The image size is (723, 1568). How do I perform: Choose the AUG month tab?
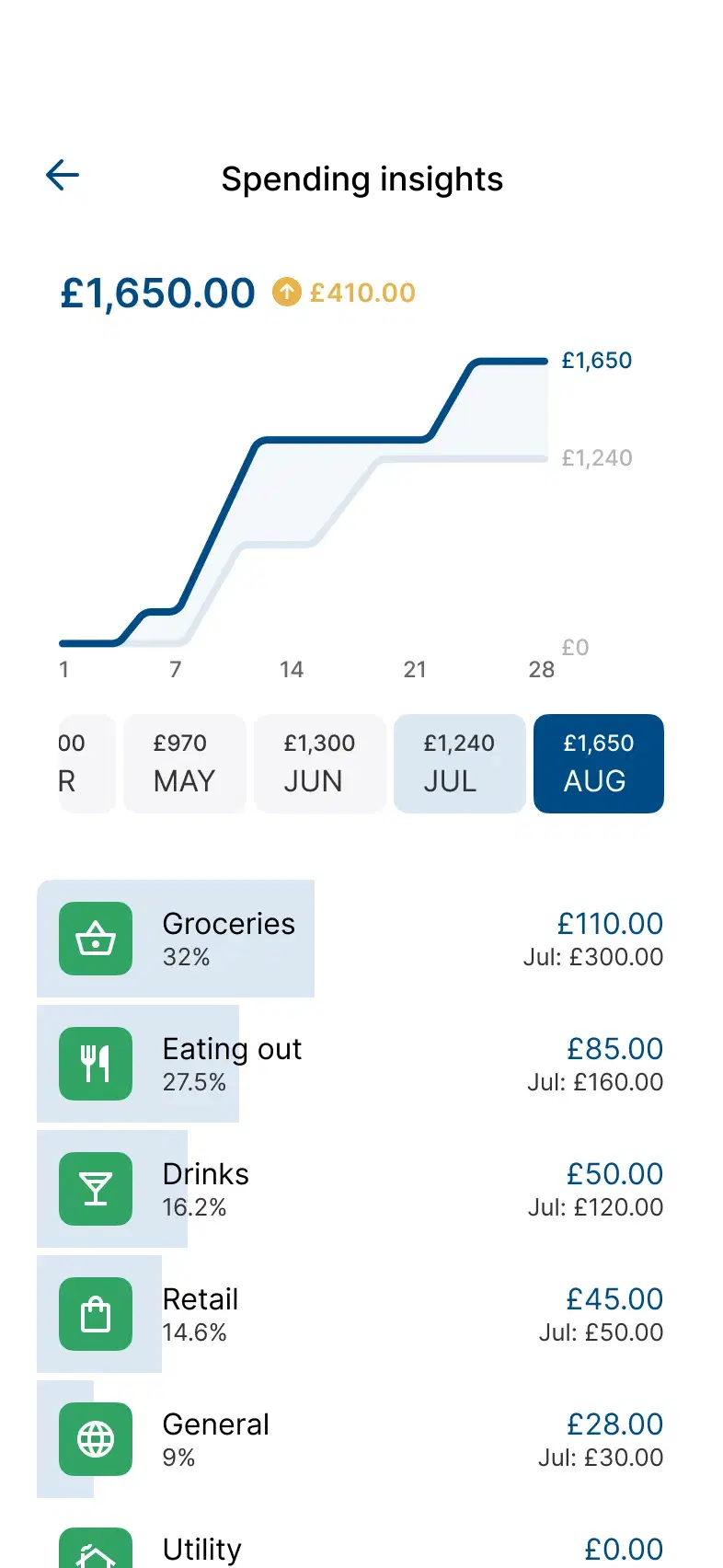pyautogui.click(x=599, y=764)
